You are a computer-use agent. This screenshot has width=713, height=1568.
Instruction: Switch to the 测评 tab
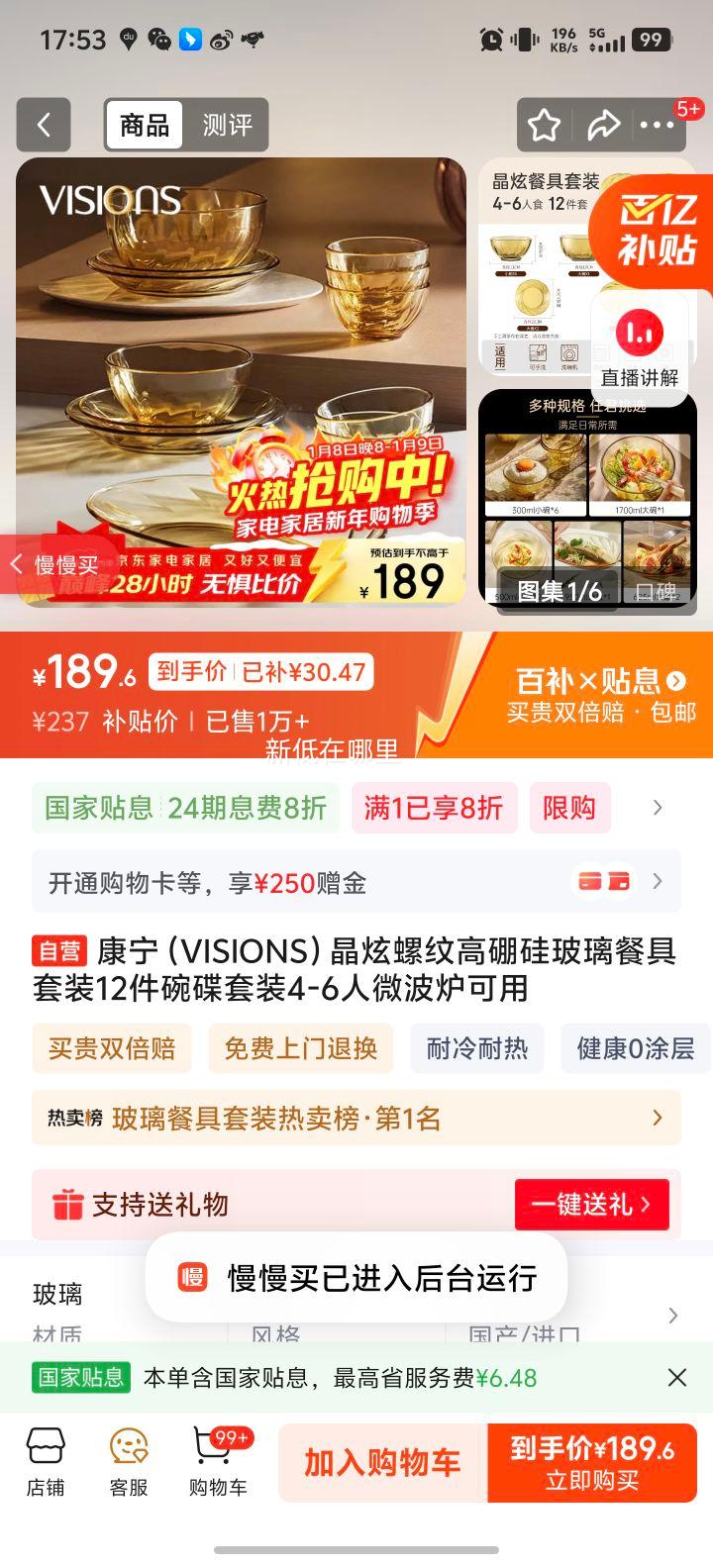(229, 125)
